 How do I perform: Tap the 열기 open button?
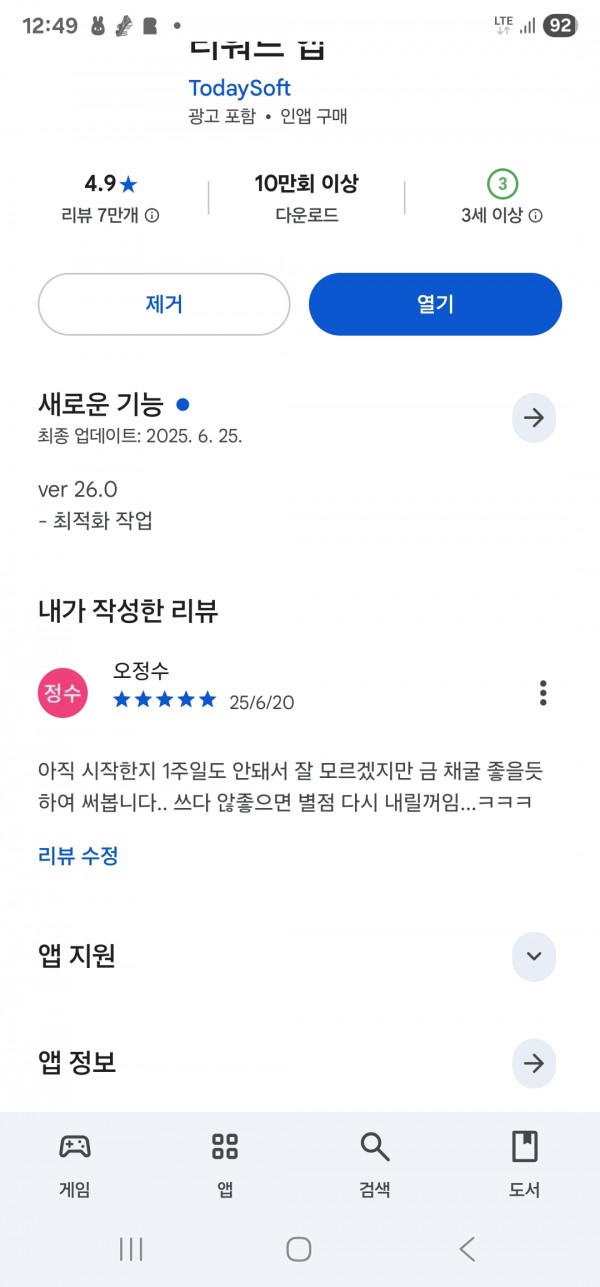(x=435, y=304)
